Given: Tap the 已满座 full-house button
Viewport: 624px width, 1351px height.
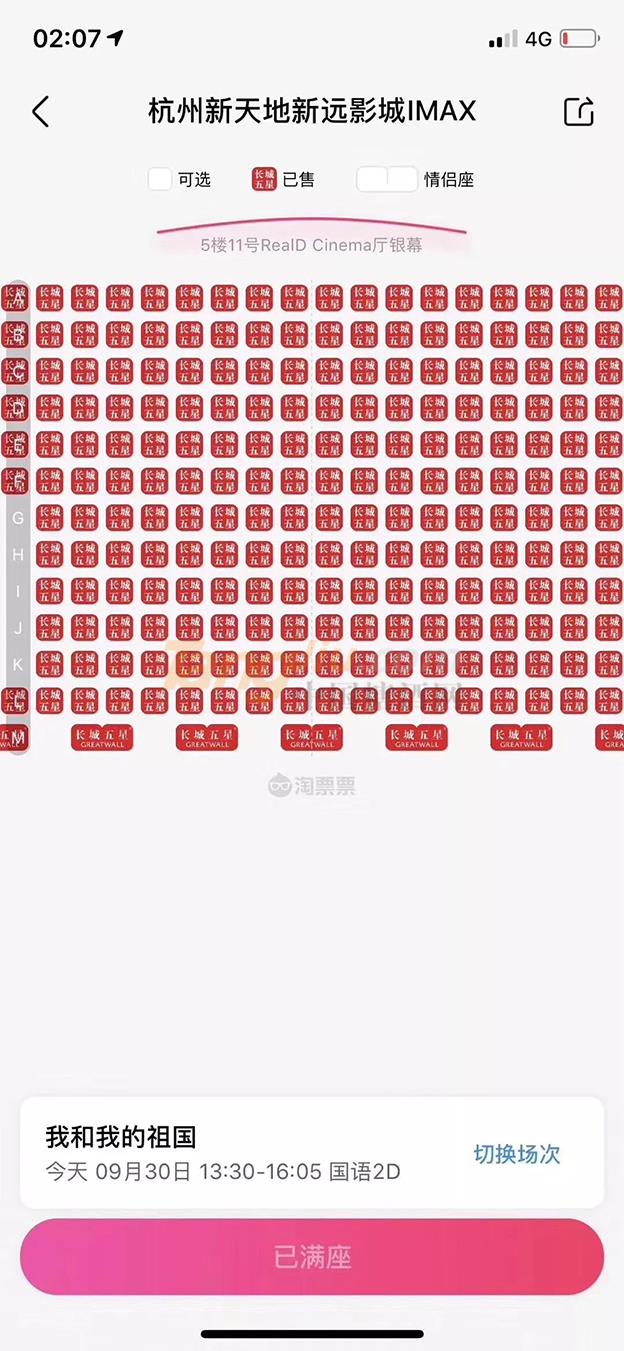Looking at the screenshot, I should [x=312, y=1257].
